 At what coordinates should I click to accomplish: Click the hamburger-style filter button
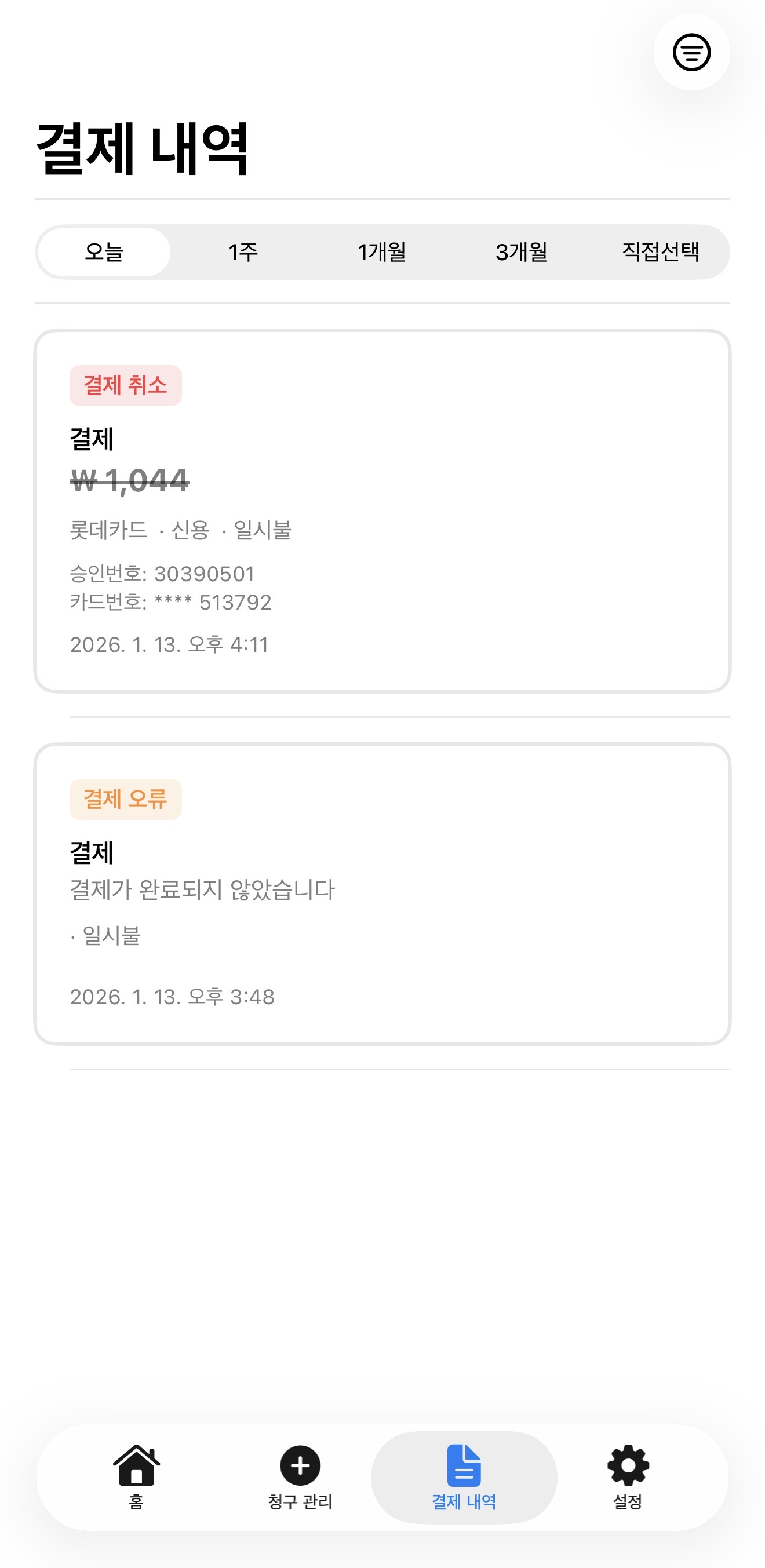point(693,53)
